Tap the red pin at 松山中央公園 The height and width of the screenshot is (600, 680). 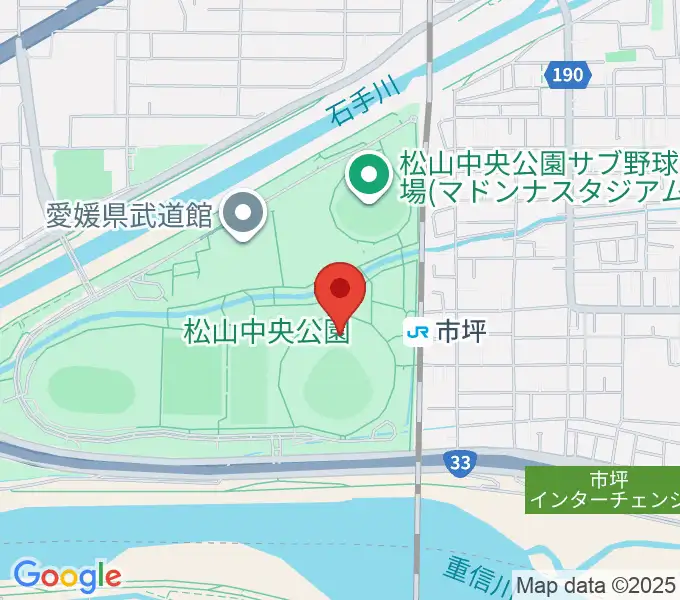pyautogui.click(x=340, y=291)
